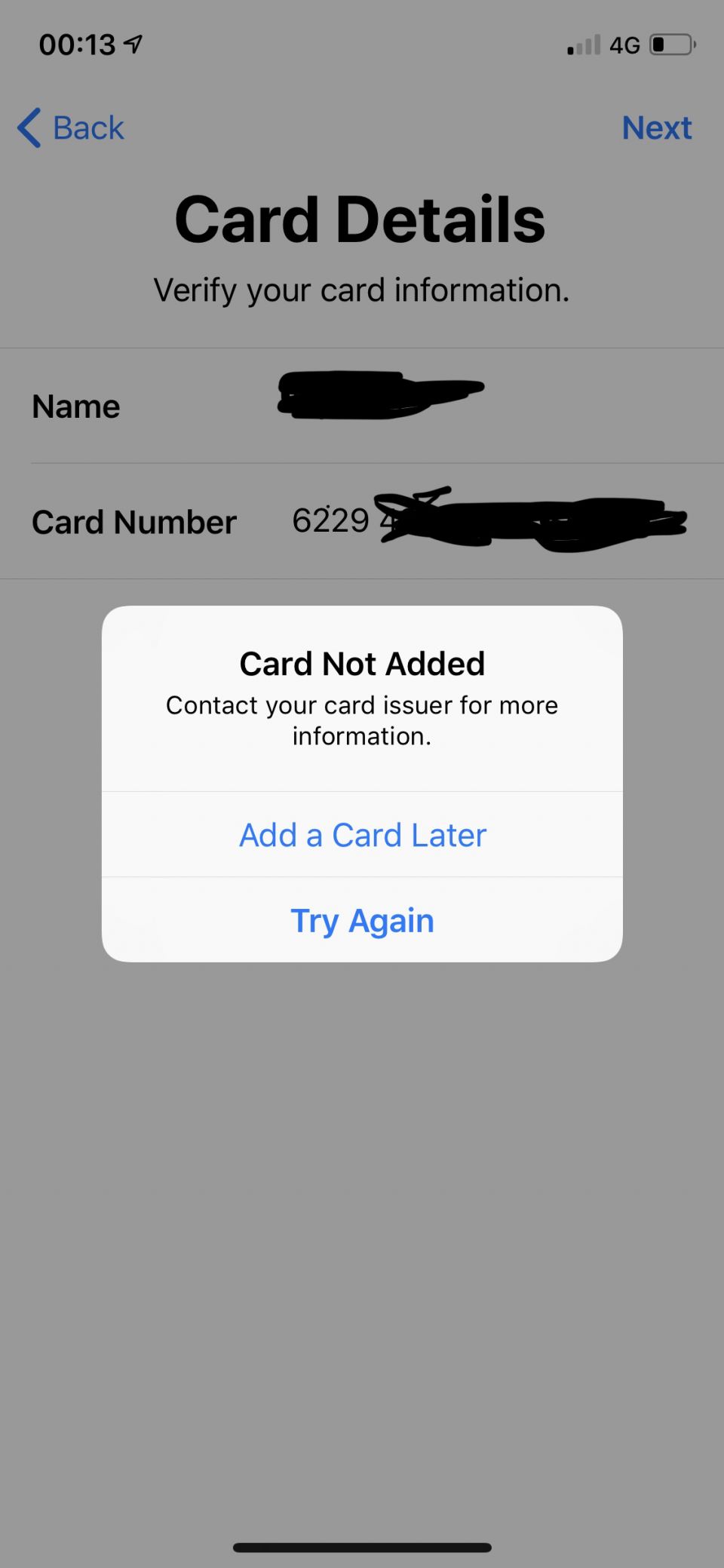
Task: Tap the alert message about card issuer
Action: tap(361, 719)
